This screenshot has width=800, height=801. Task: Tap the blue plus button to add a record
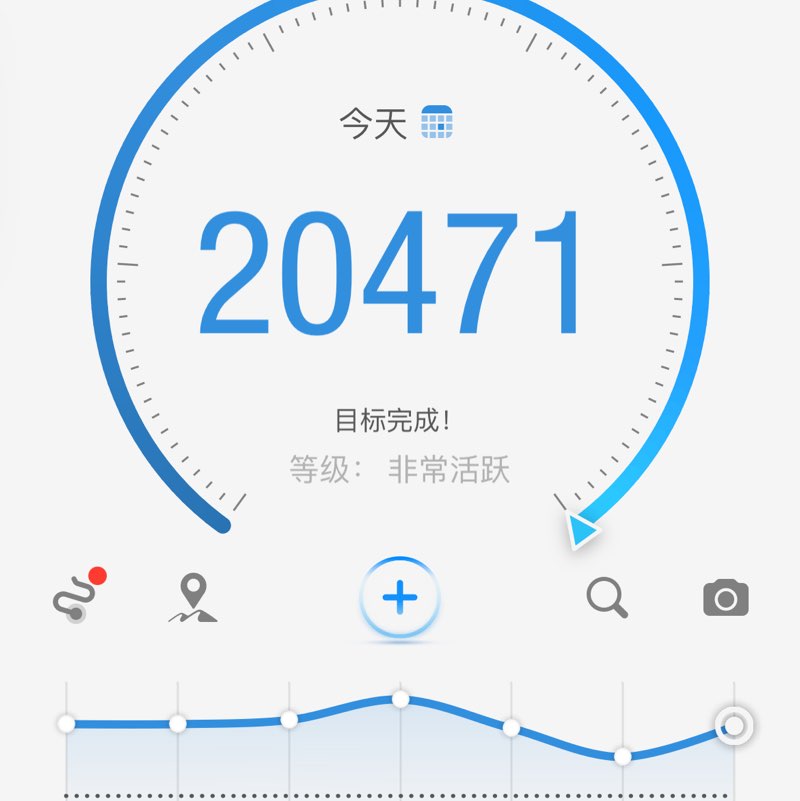pos(400,599)
